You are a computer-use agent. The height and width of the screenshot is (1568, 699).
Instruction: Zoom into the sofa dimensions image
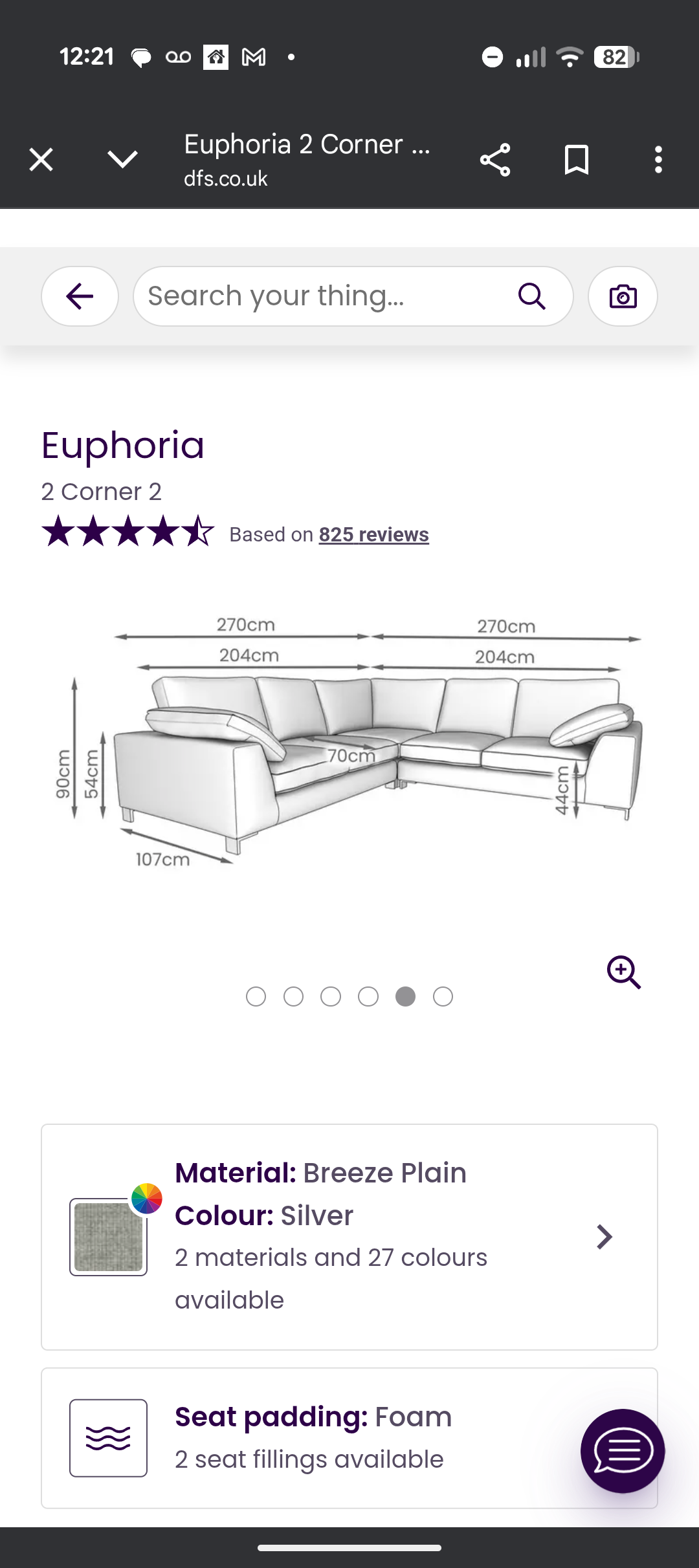[623, 972]
